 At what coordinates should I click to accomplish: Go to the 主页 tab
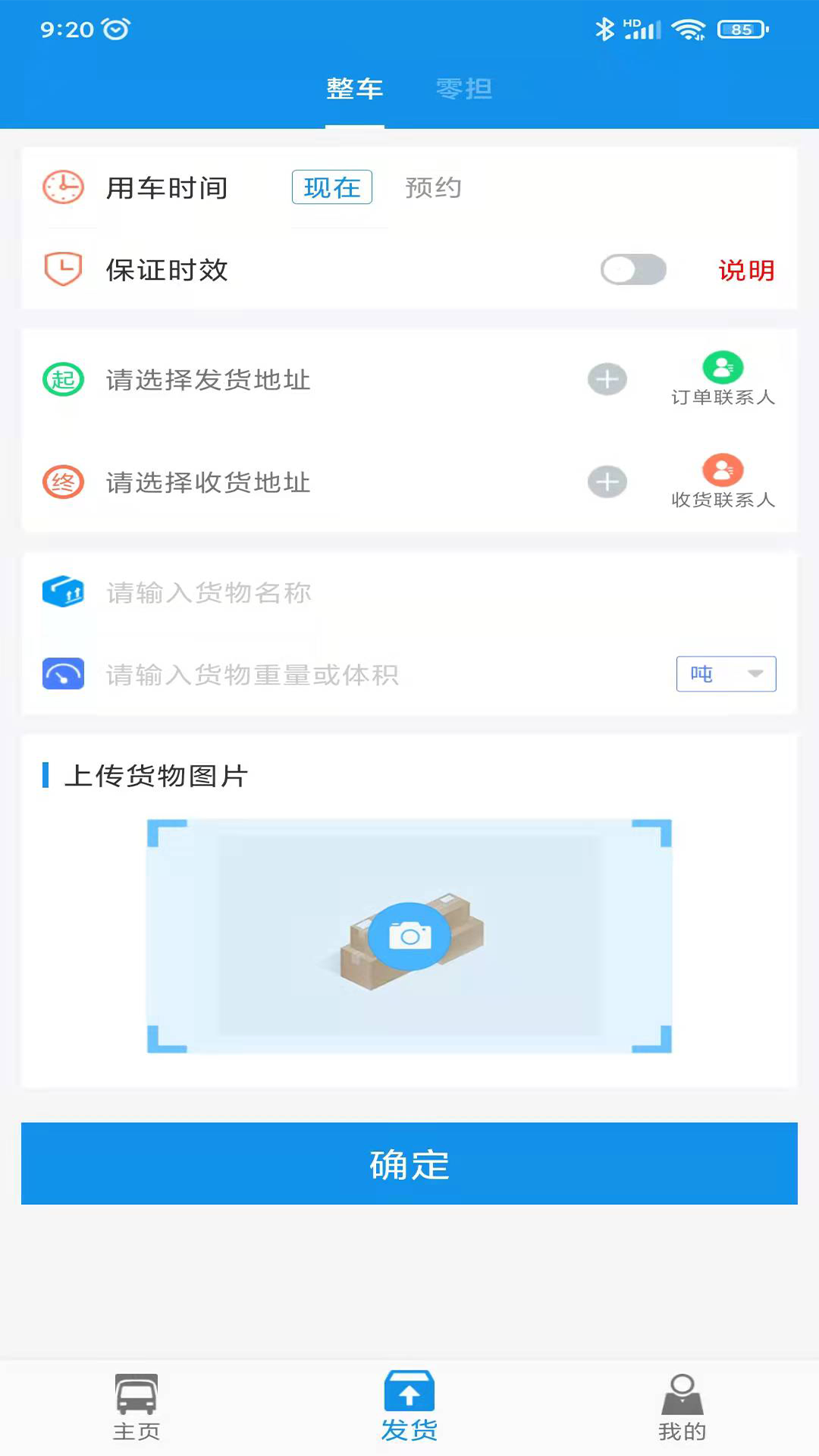(x=136, y=1407)
